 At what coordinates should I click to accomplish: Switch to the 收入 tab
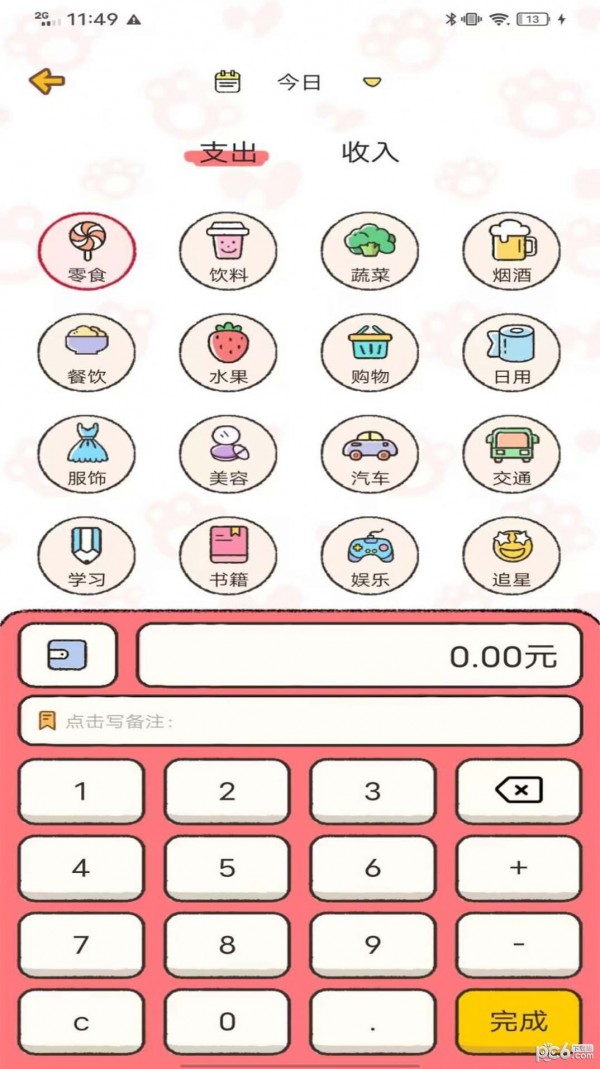370,152
